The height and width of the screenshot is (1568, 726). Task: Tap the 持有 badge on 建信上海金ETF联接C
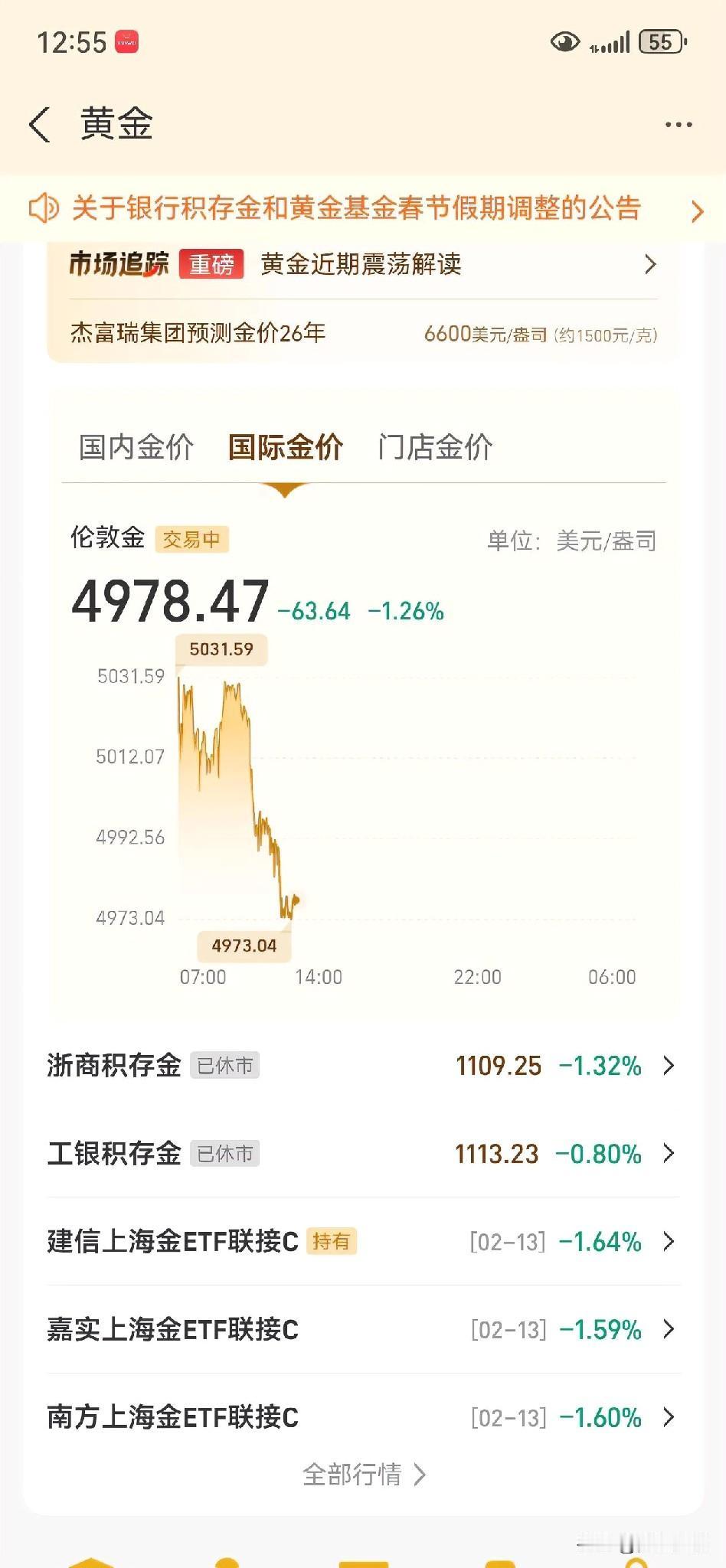(332, 1242)
